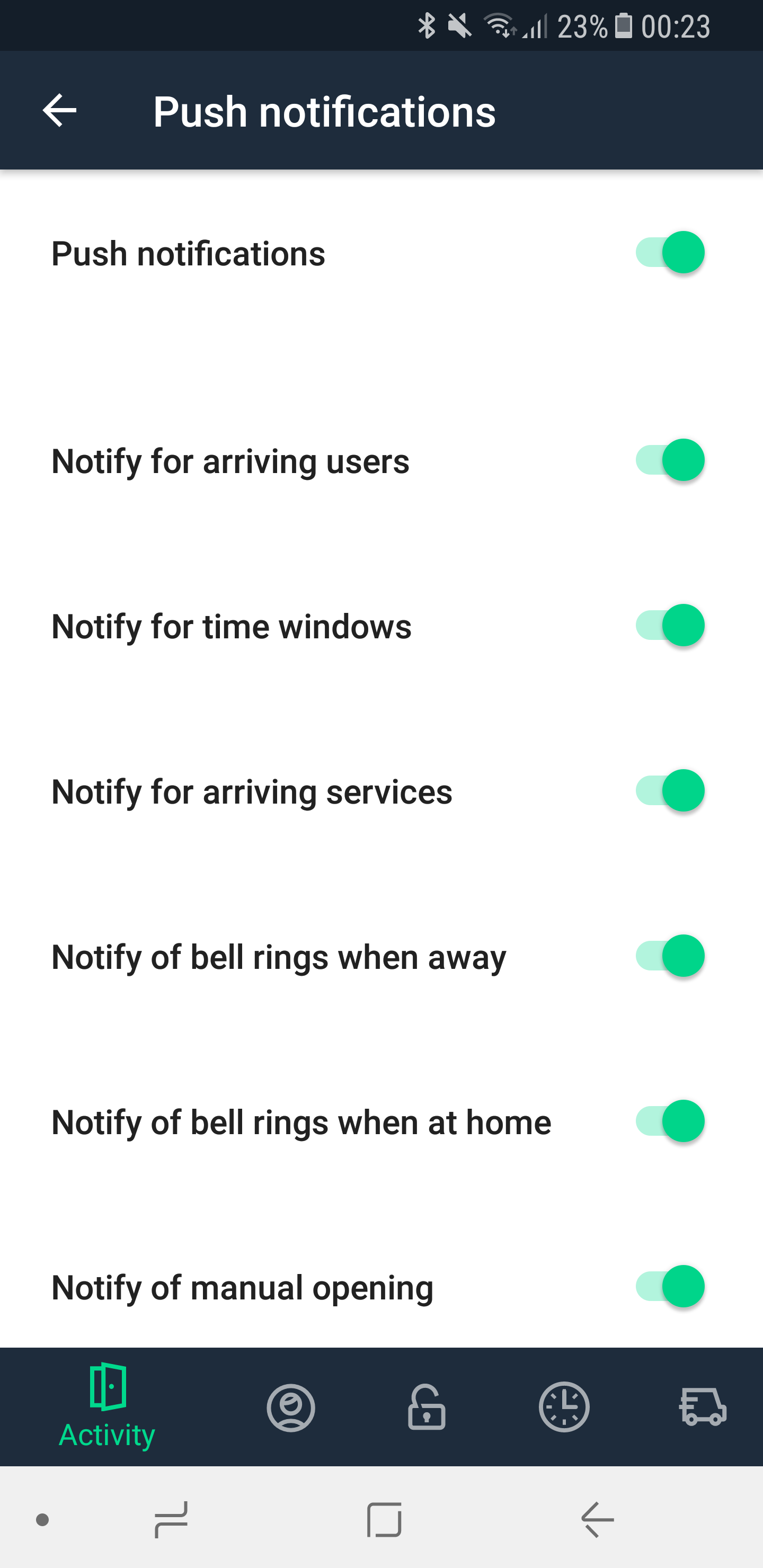The height and width of the screenshot is (1568, 763).
Task: Tap the system home button
Action: 384,1519
